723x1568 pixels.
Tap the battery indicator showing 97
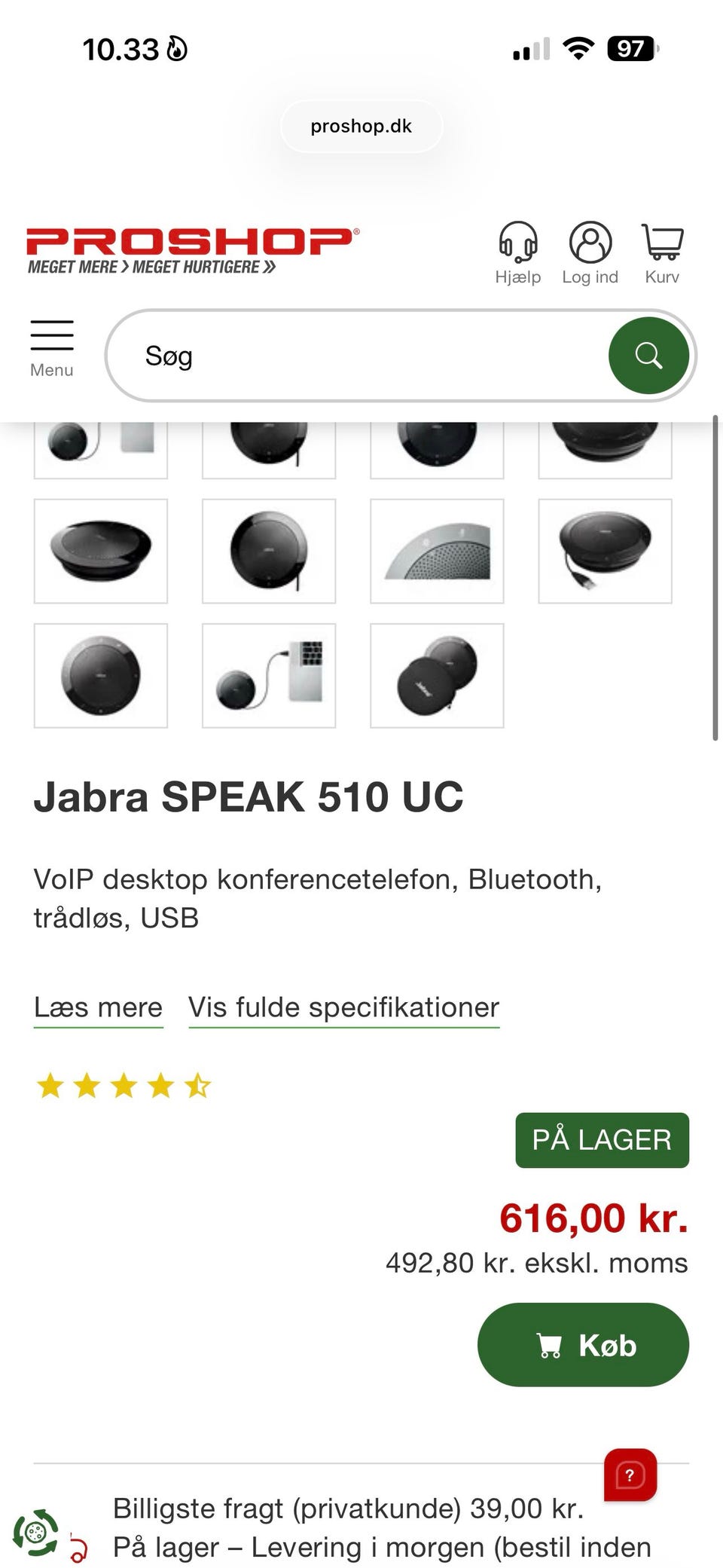(x=633, y=49)
